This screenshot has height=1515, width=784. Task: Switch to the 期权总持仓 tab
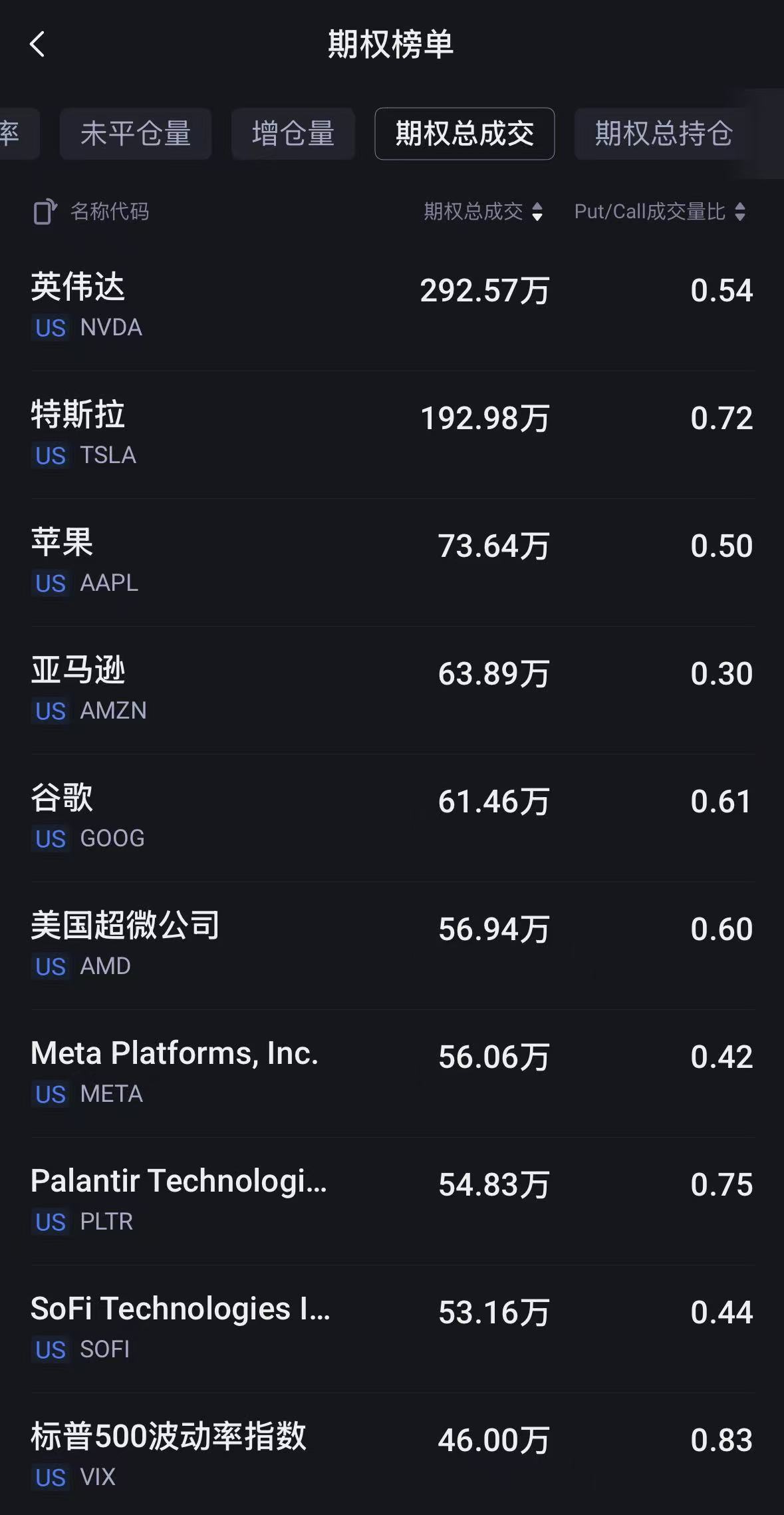point(663,134)
